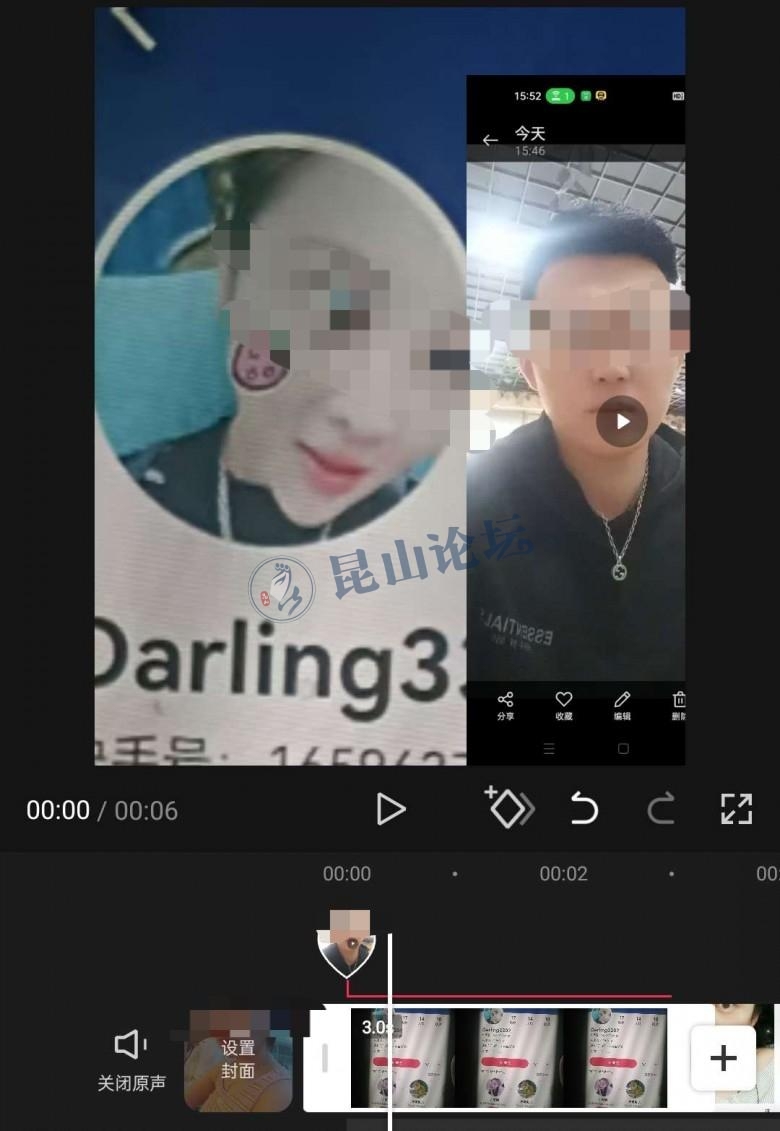Expand preview to fullscreen
The width and height of the screenshot is (780, 1131).
point(736,808)
